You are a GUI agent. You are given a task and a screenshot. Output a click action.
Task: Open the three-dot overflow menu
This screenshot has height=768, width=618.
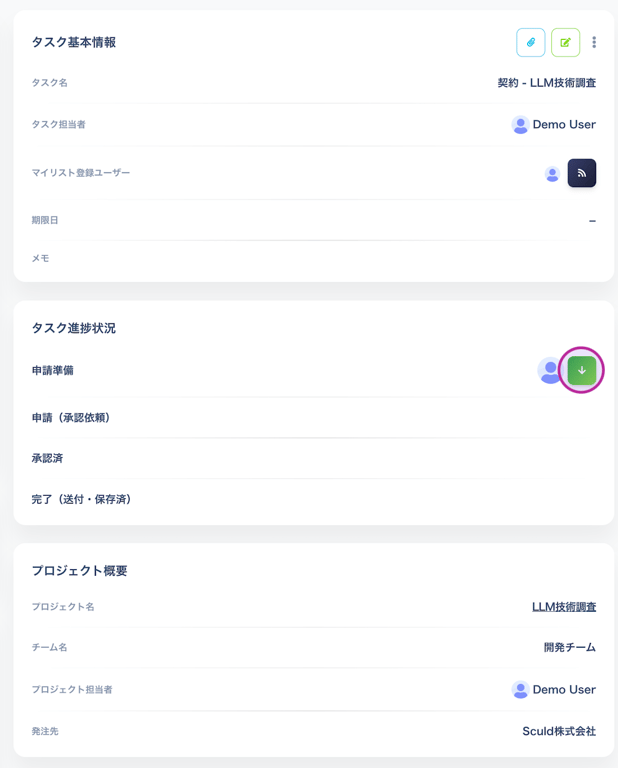point(594,42)
